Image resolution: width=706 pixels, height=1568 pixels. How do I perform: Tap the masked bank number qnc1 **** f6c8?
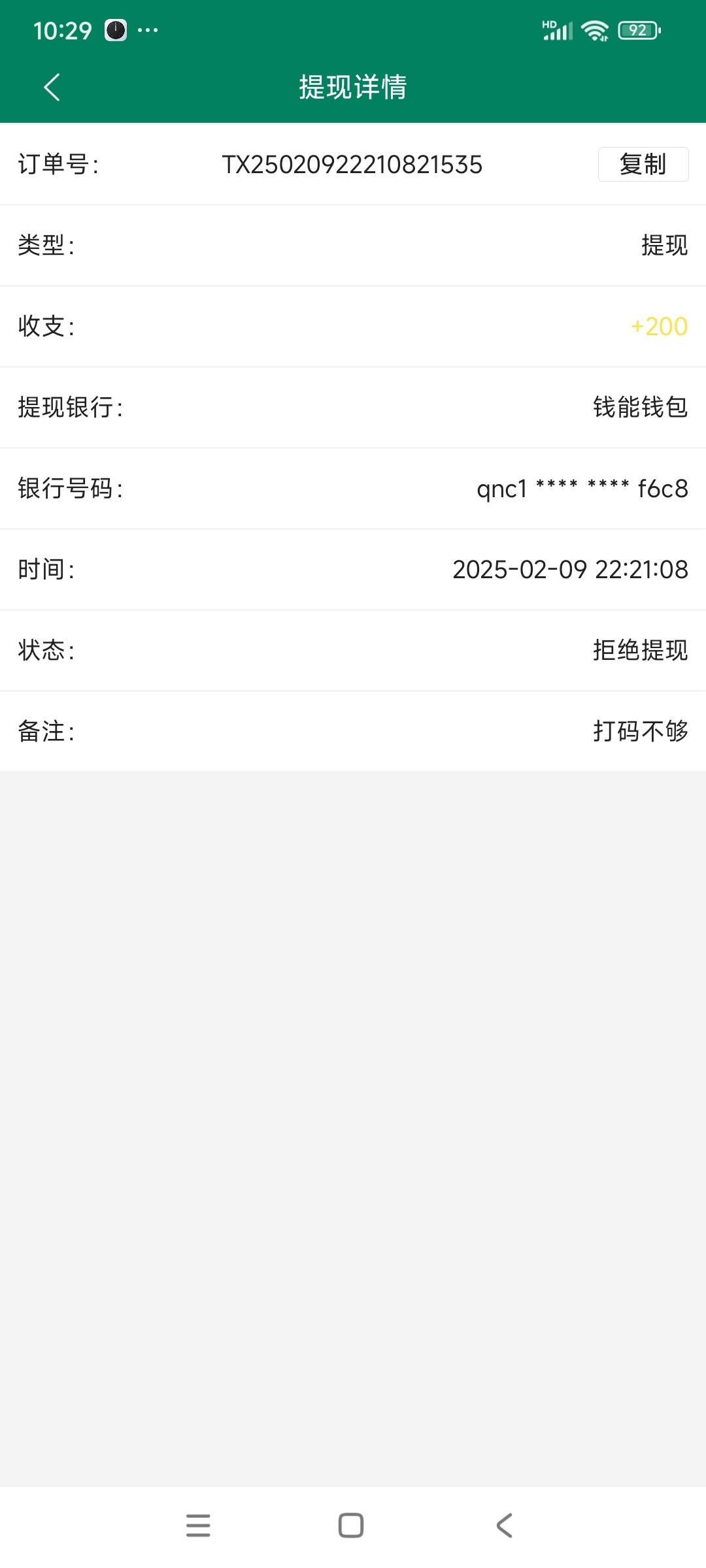pyautogui.click(x=583, y=489)
